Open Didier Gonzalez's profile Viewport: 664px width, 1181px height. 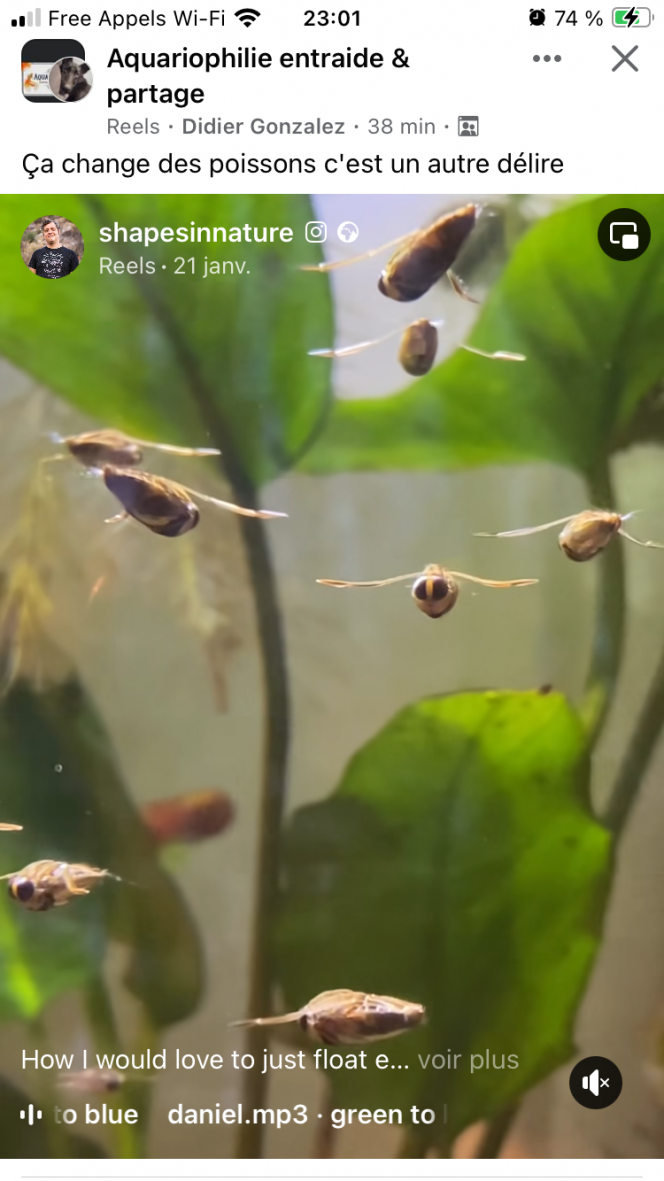pyautogui.click(x=263, y=126)
